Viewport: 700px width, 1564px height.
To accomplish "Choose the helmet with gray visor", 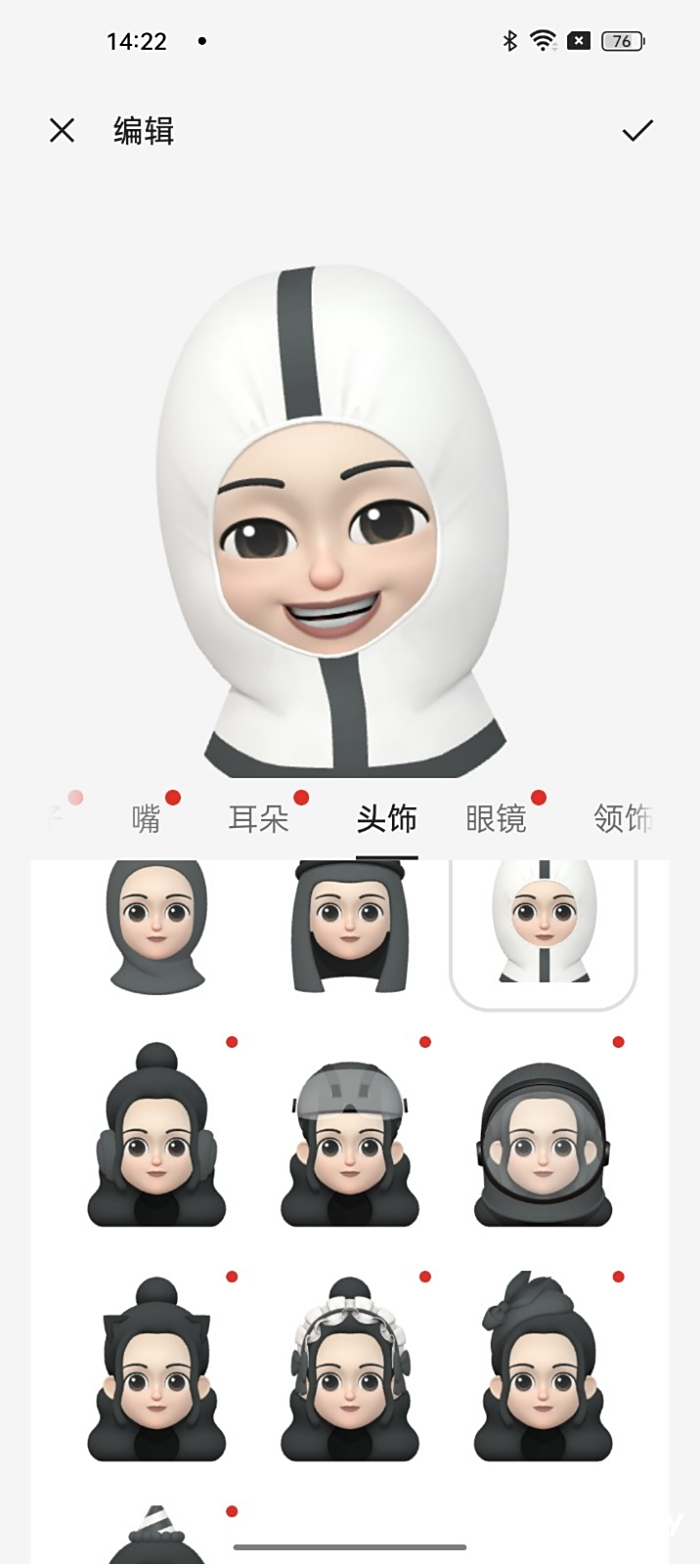I will (x=349, y=1140).
